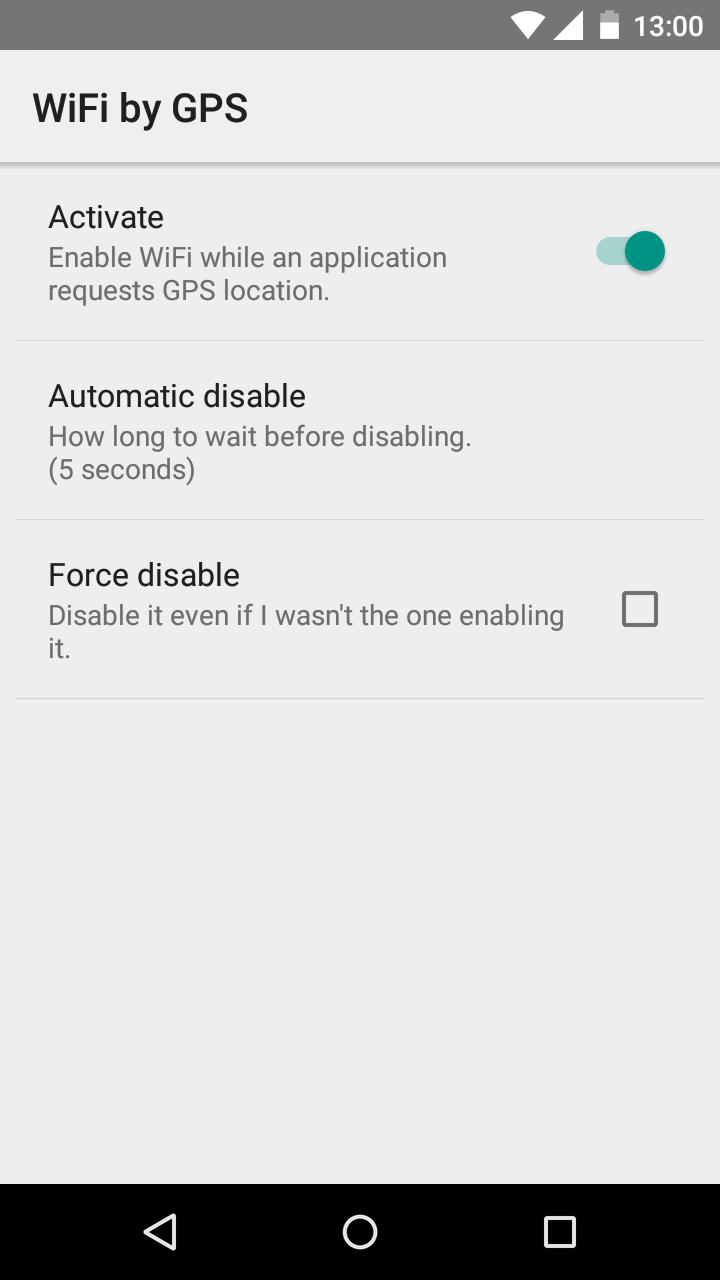Tap the Back navigation arrow
The width and height of the screenshot is (720, 1280).
(161, 1231)
